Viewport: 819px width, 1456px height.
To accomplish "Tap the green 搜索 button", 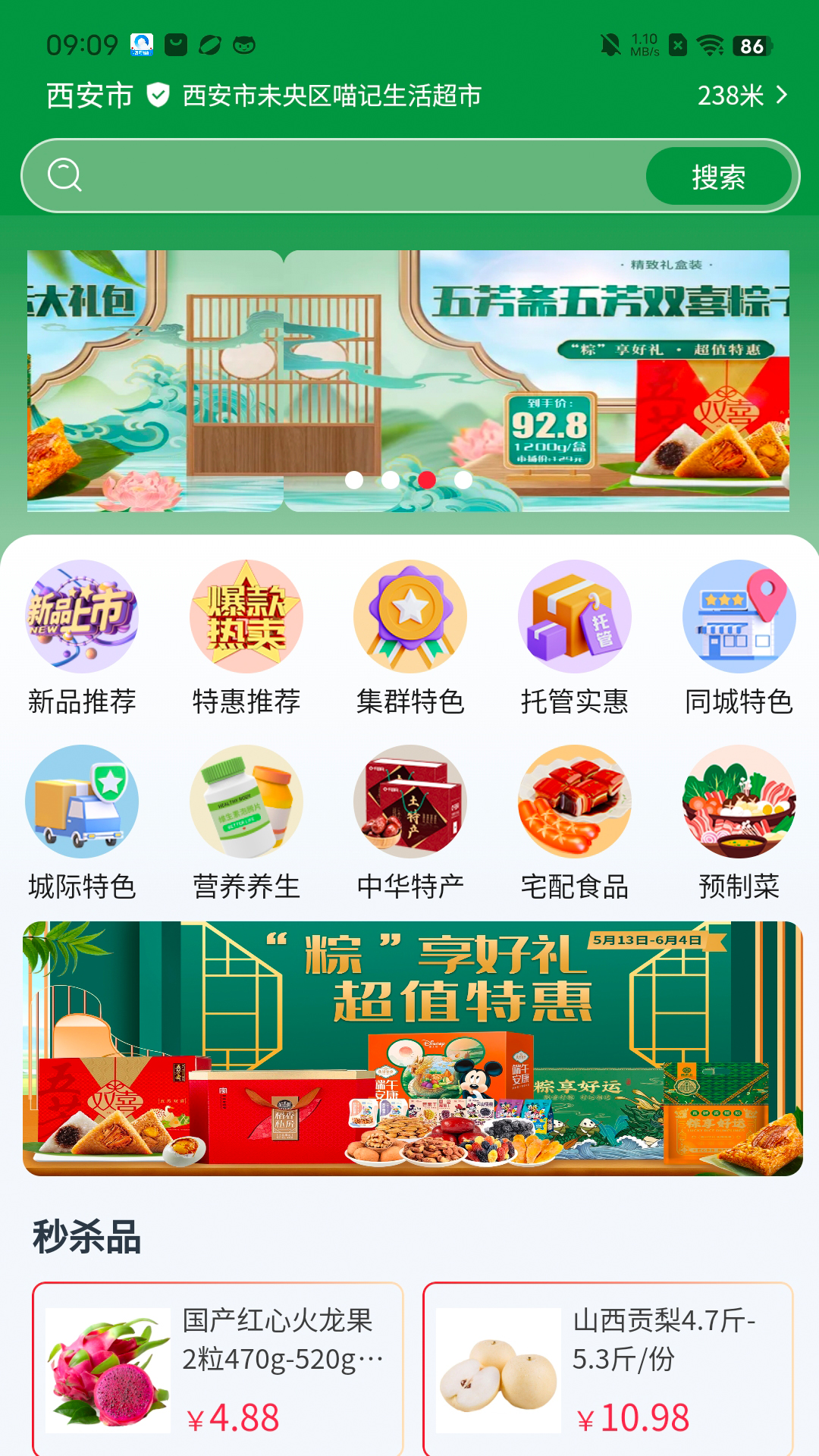I will coord(718,177).
